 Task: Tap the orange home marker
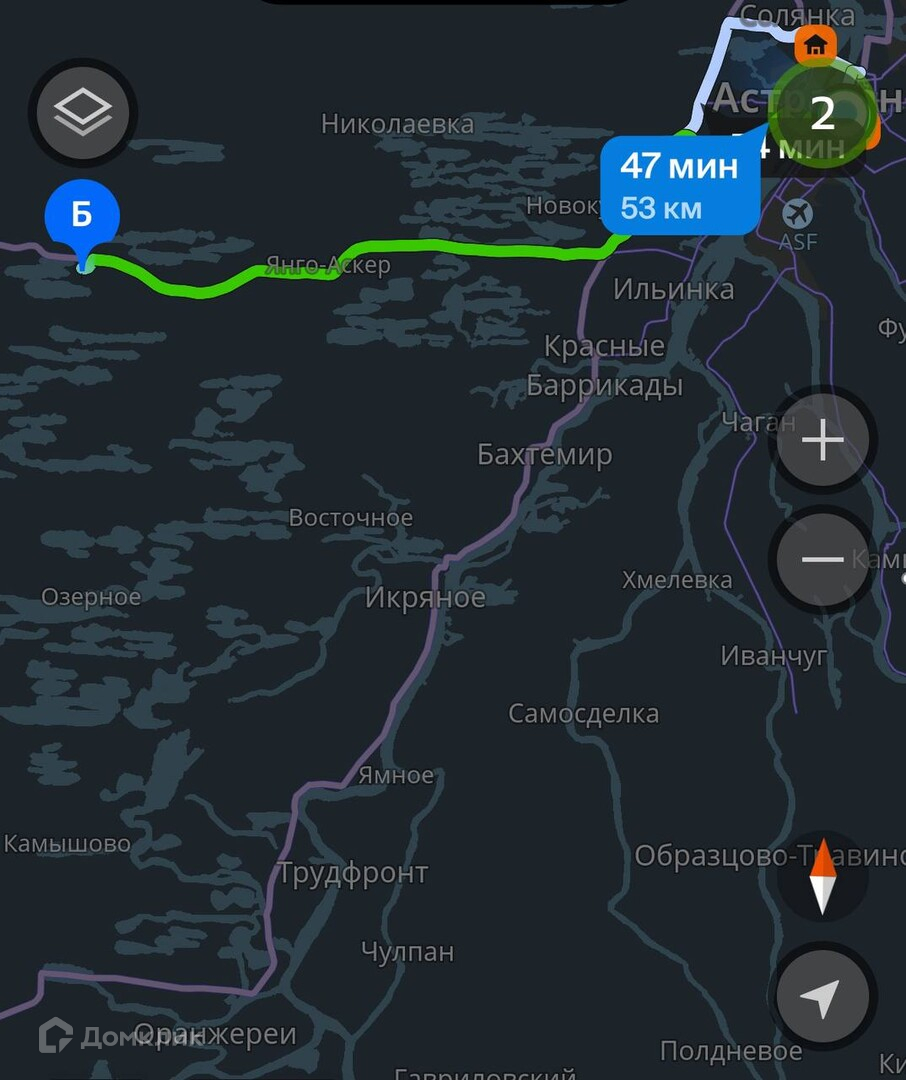816,44
